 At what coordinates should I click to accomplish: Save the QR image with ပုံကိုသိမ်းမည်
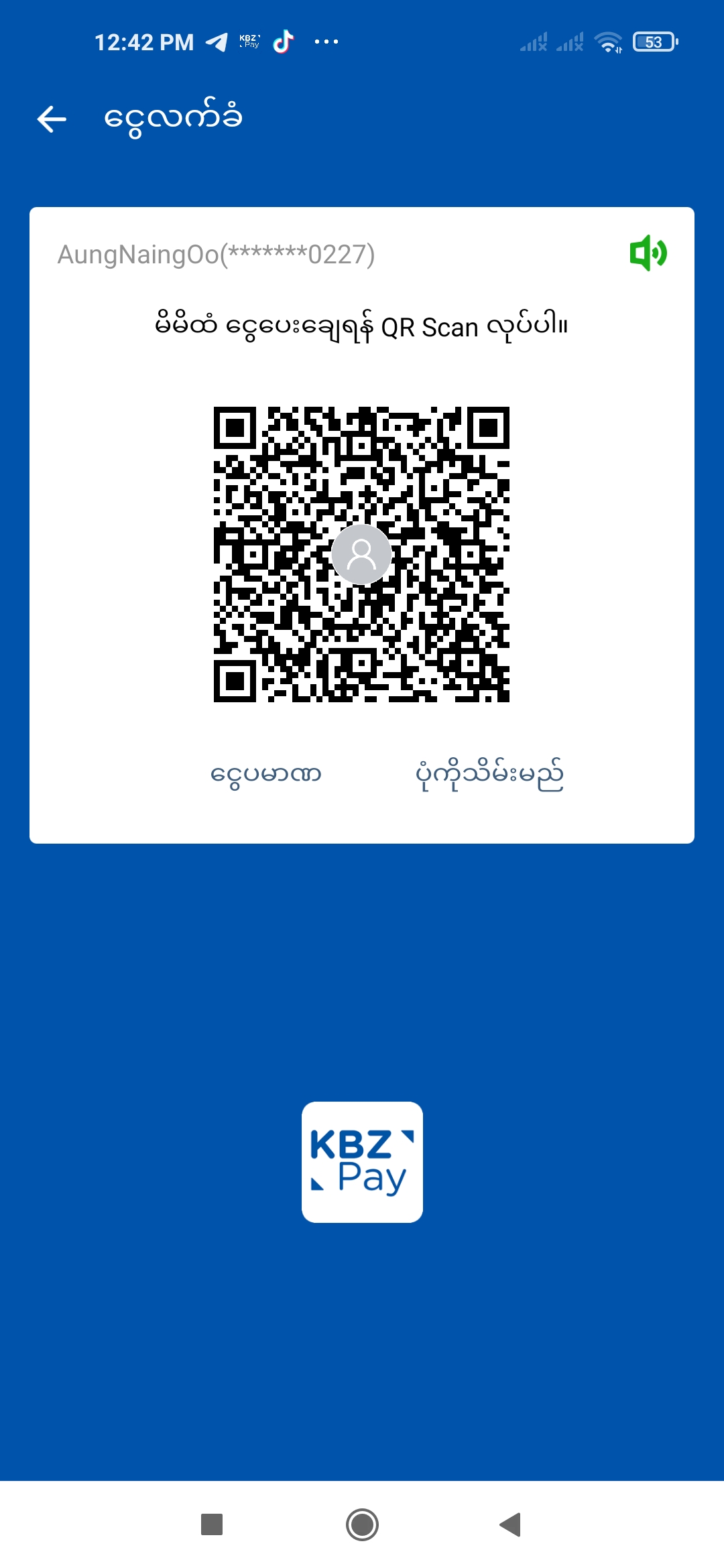pos(489,775)
